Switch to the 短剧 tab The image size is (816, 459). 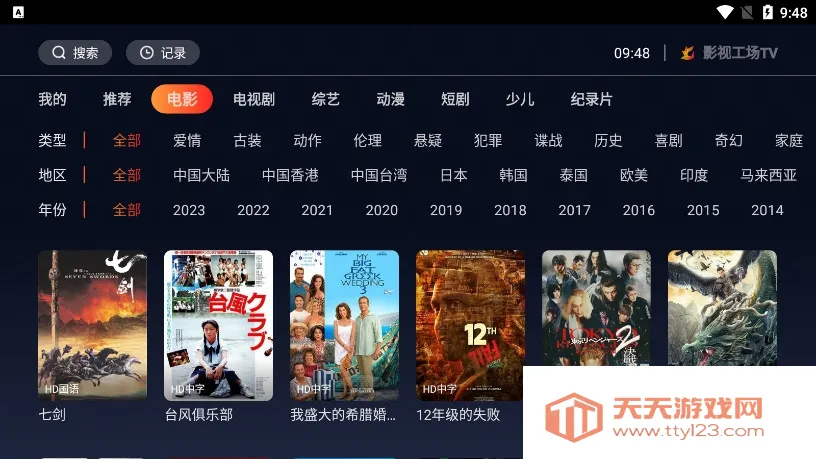click(x=455, y=99)
